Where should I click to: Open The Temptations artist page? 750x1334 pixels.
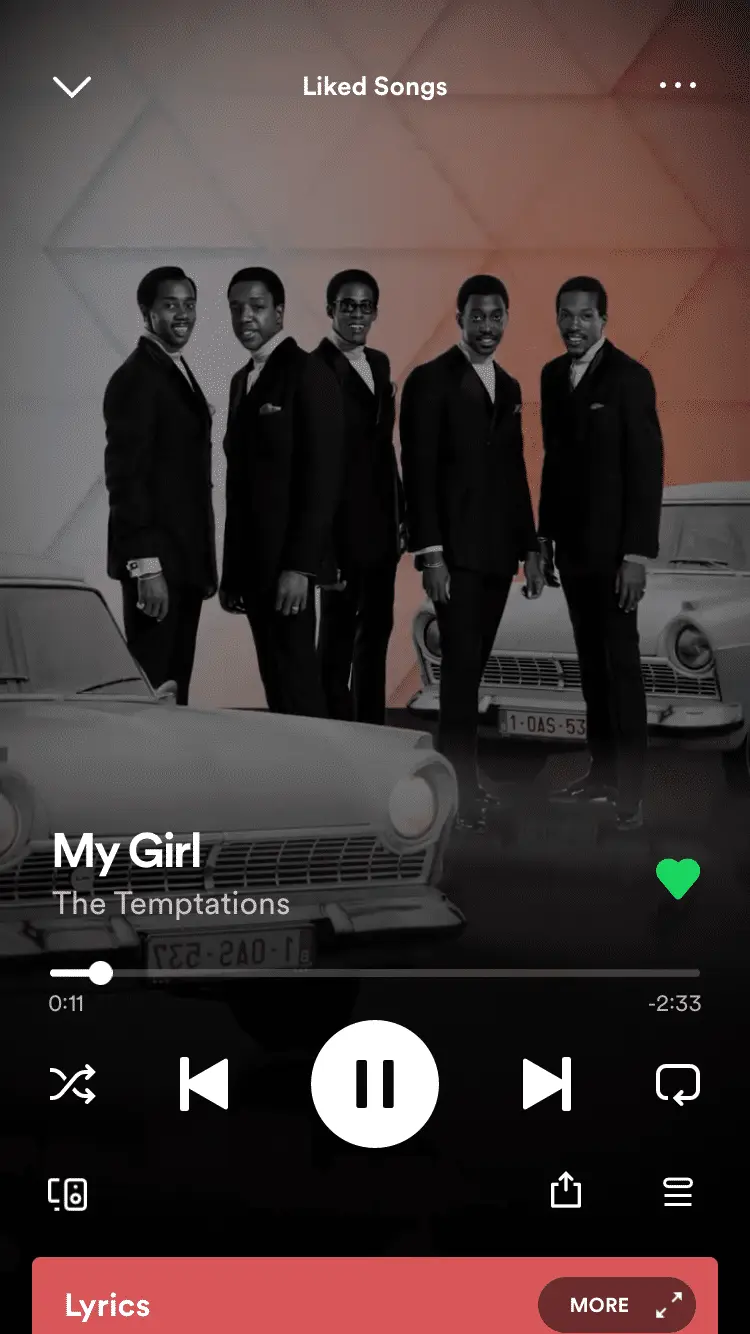point(171,904)
